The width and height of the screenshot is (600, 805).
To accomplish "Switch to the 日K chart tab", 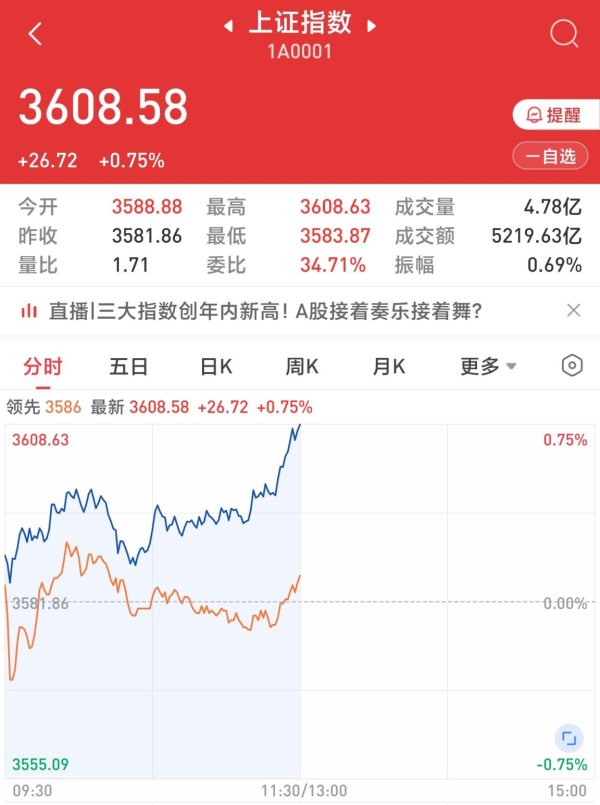I will tap(216, 366).
